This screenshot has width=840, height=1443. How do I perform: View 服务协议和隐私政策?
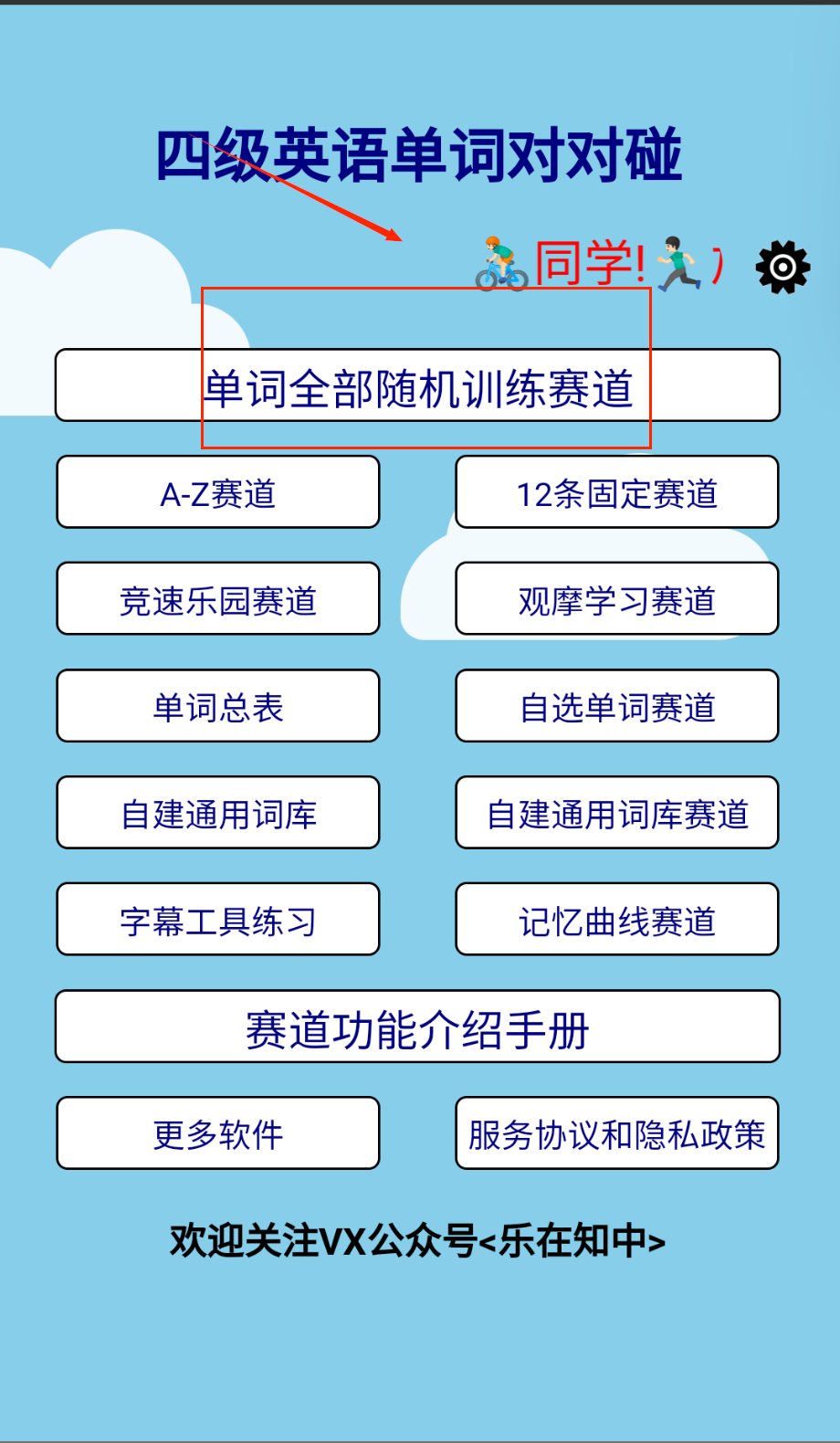[616, 1134]
